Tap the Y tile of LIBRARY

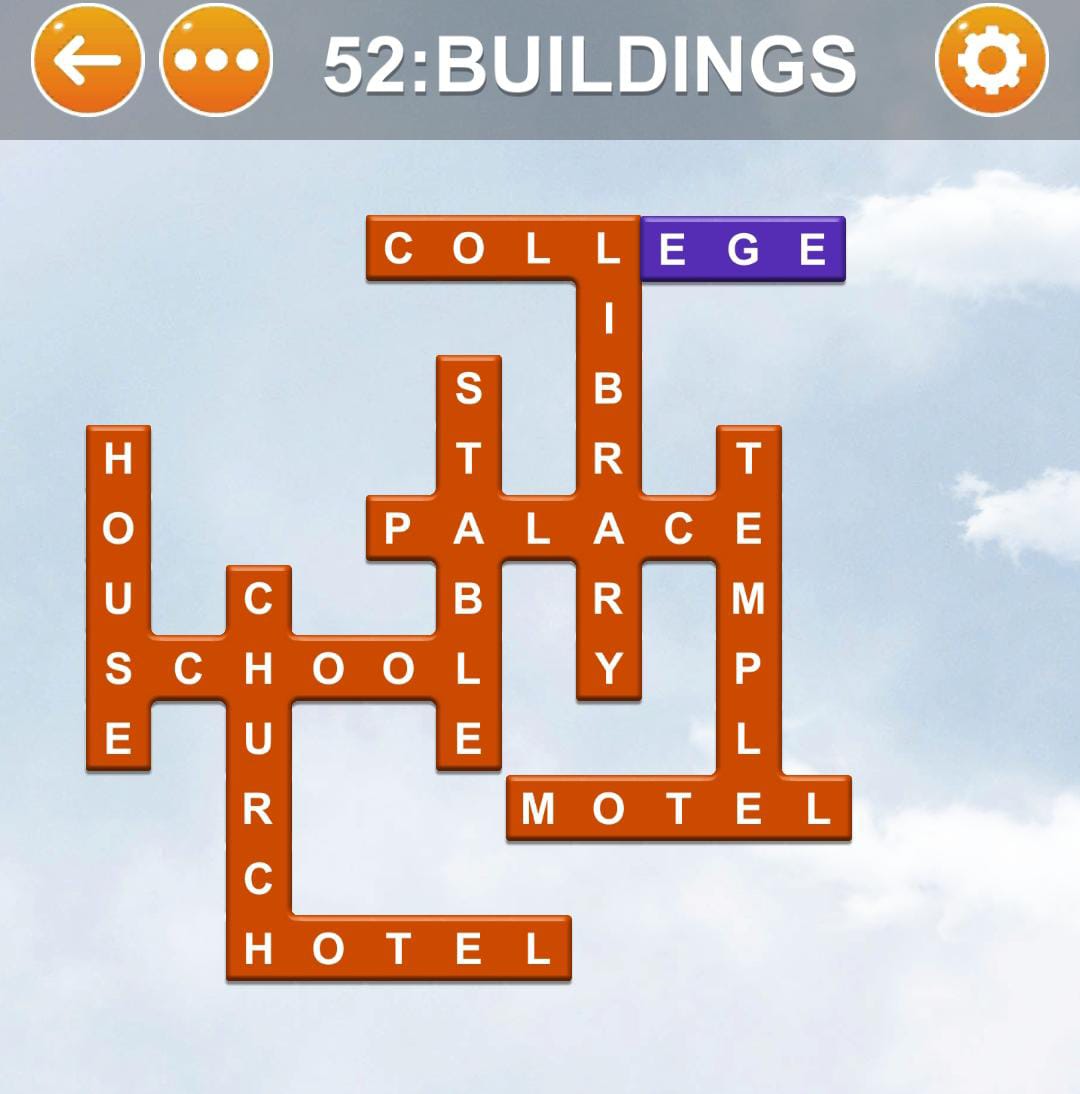pos(608,668)
